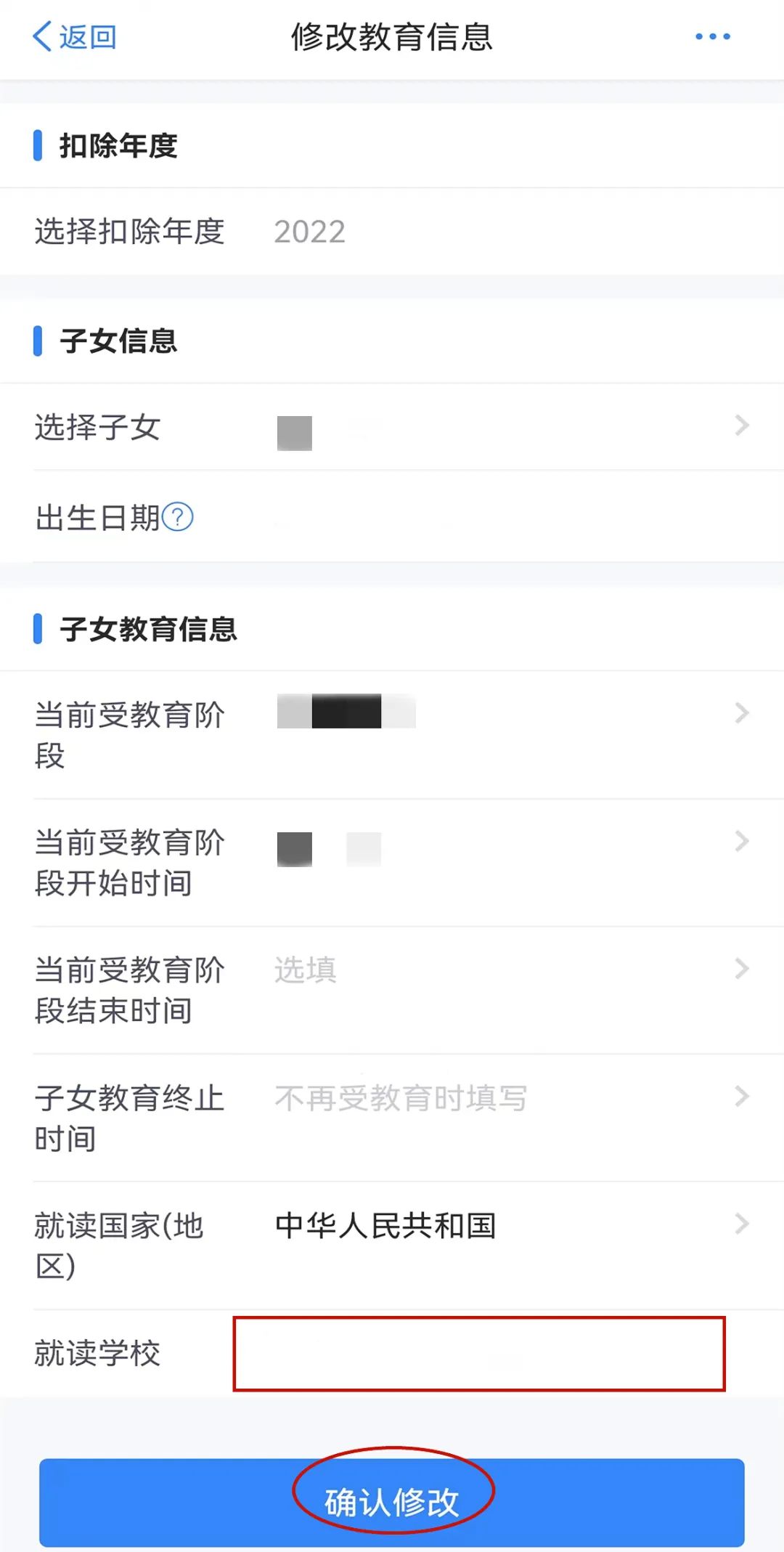Set 当前受教育阶段开始时间

[x=392, y=862]
